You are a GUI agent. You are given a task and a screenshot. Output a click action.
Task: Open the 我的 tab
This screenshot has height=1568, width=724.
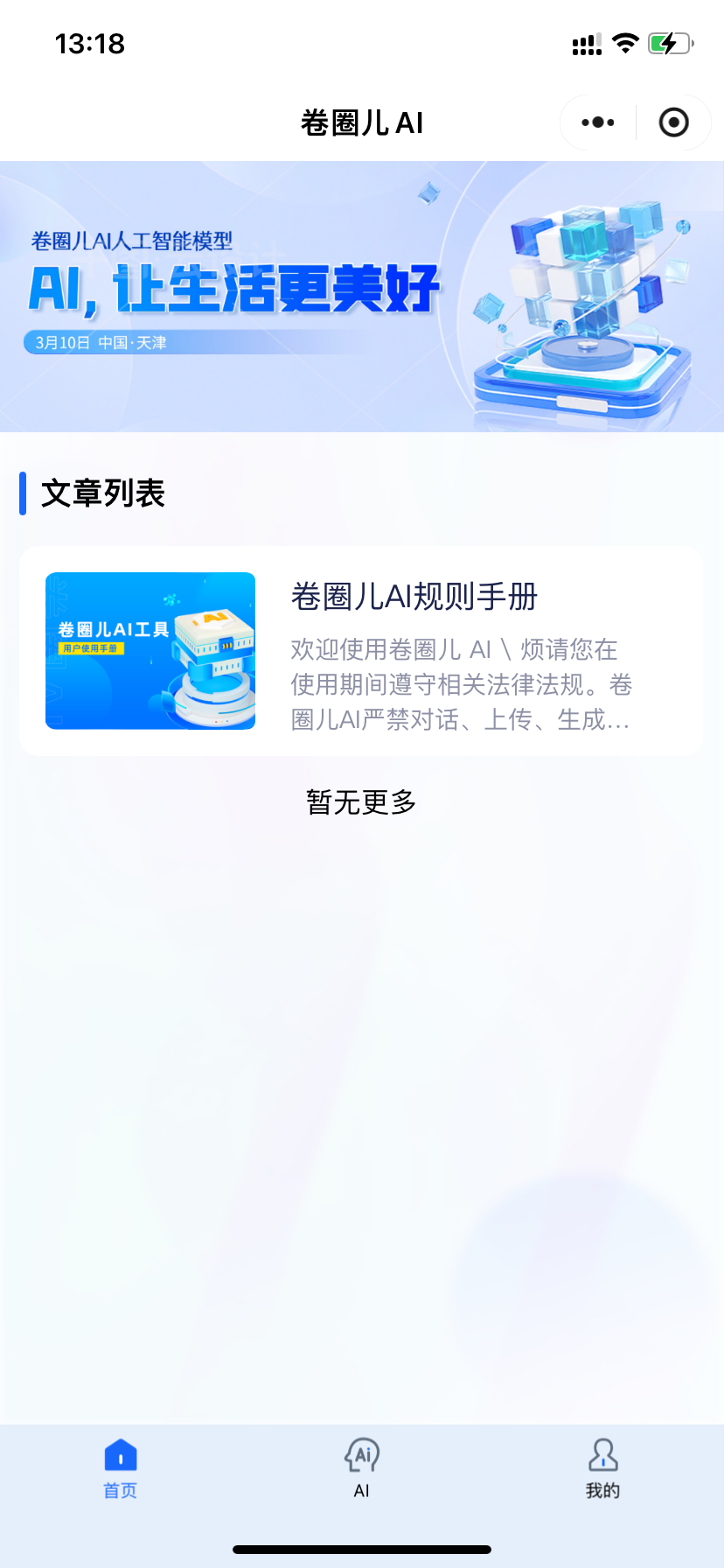tap(603, 1469)
